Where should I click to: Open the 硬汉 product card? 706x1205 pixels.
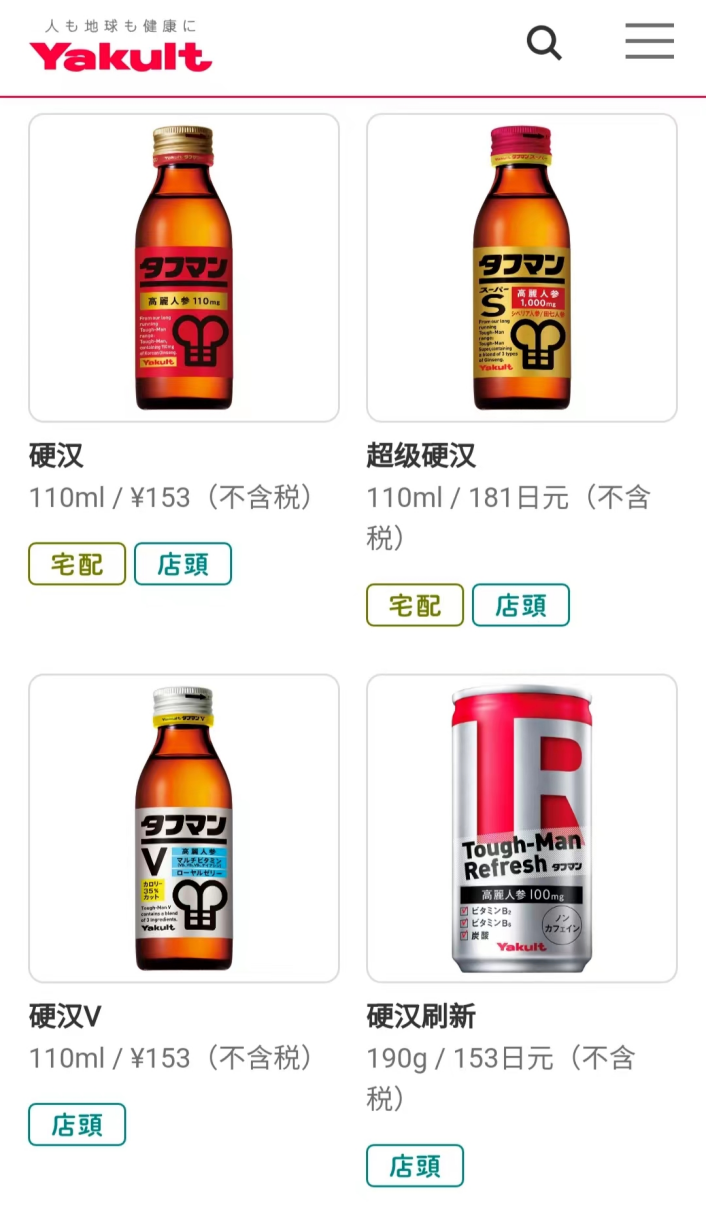pos(184,268)
